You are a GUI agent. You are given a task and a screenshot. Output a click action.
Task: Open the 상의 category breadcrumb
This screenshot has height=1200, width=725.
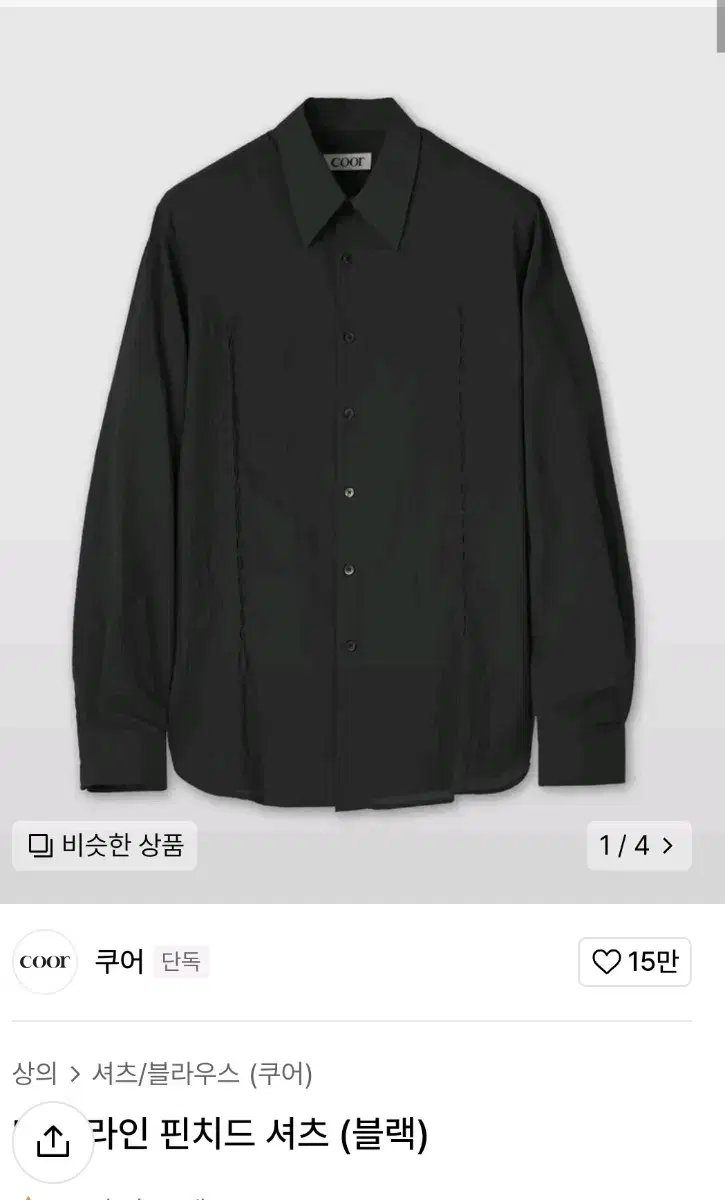point(35,1074)
